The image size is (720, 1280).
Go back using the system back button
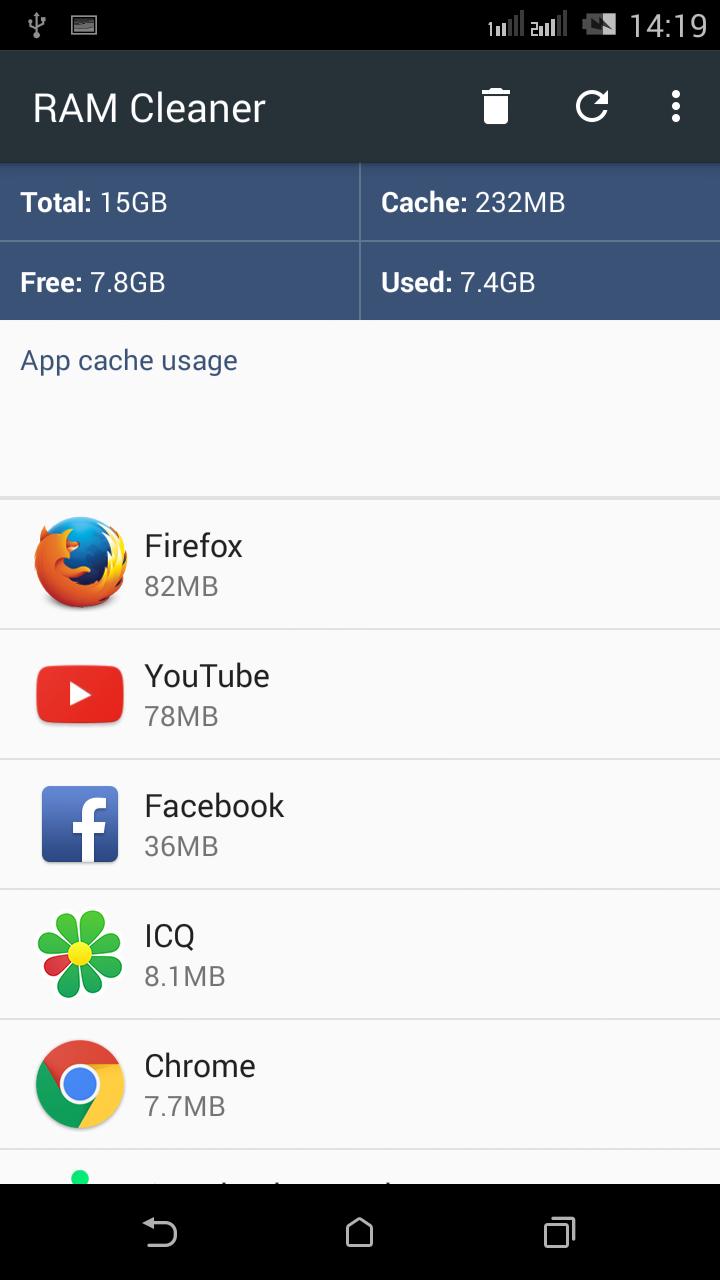tap(160, 1232)
